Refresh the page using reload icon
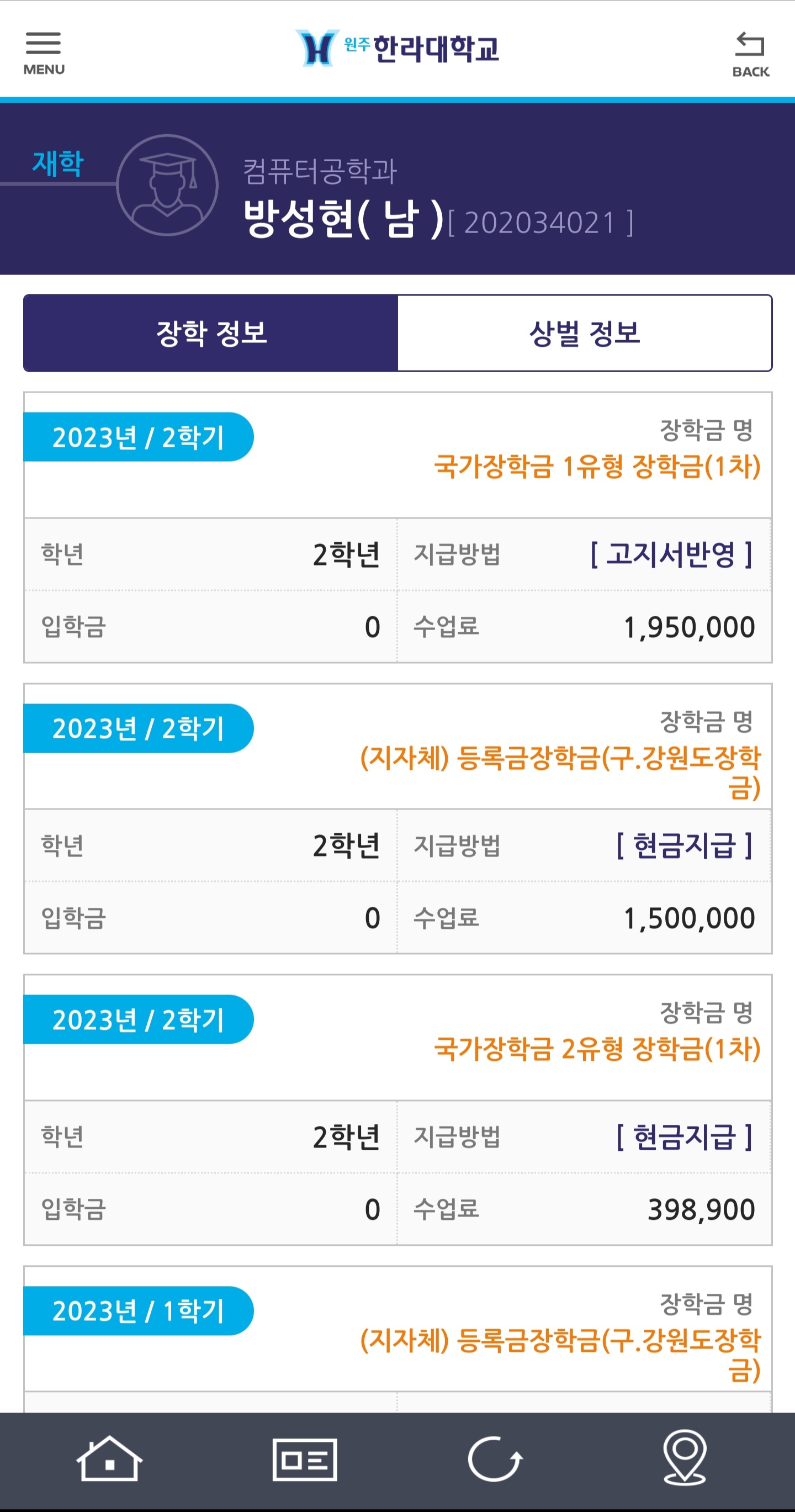Image resolution: width=795 pixels, height=1512 pixels. click(495, 1459)
